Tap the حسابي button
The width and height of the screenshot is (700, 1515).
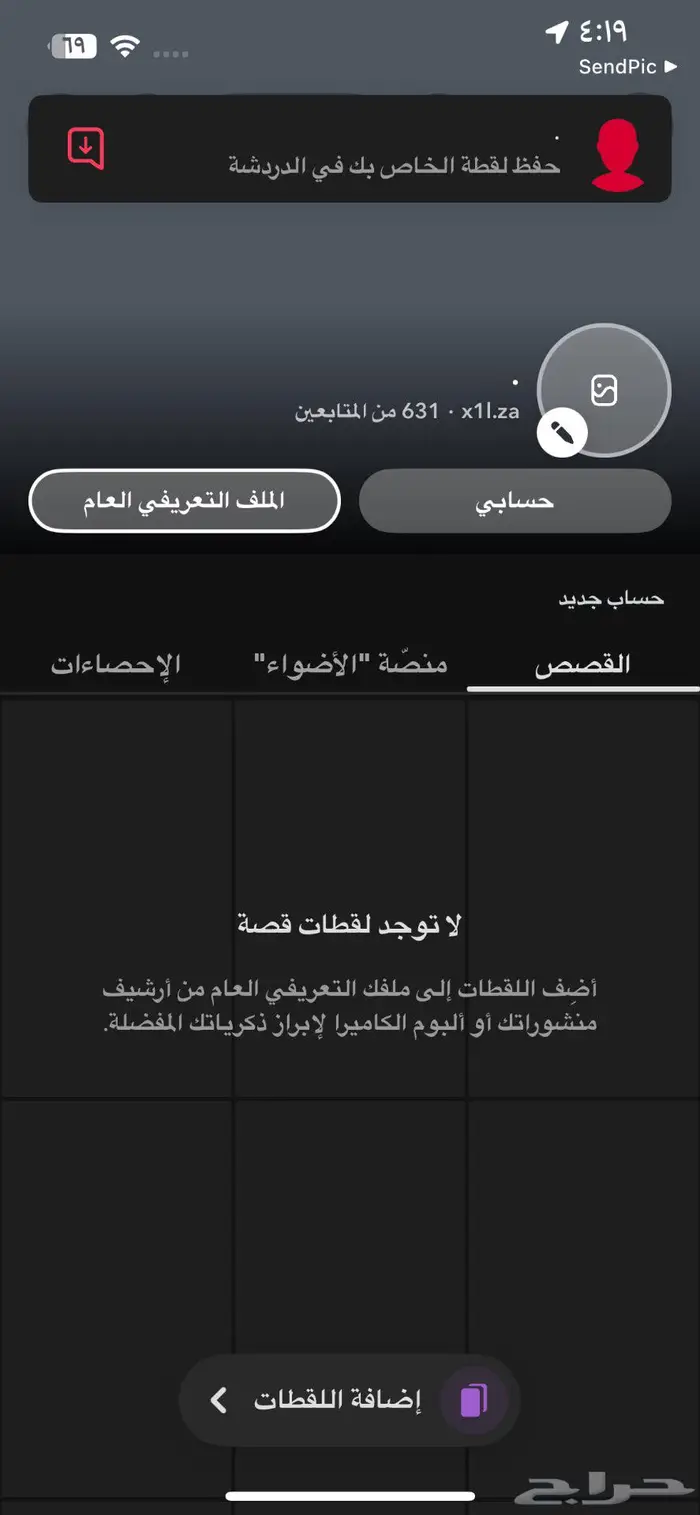coord(515,501)
